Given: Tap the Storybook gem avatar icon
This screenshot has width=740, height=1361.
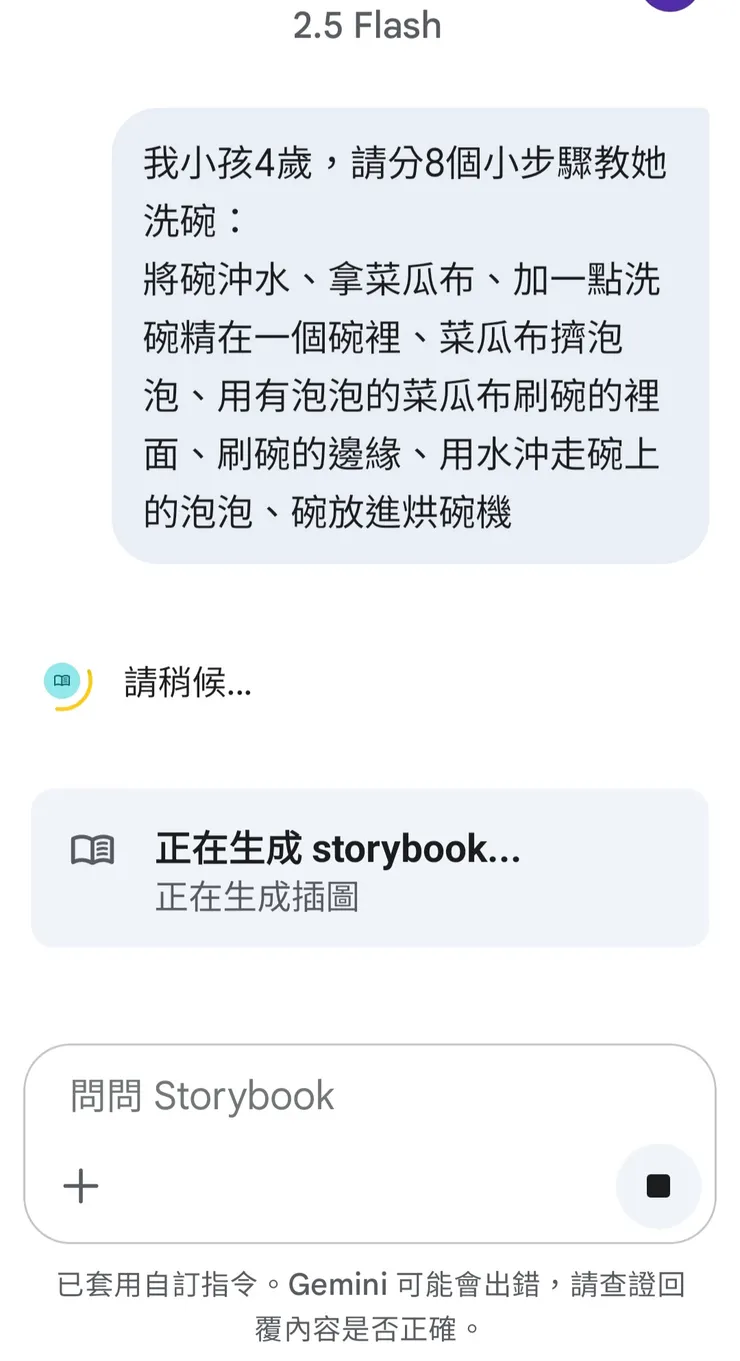Looking at the screenshot, I should tap(63, 682).
